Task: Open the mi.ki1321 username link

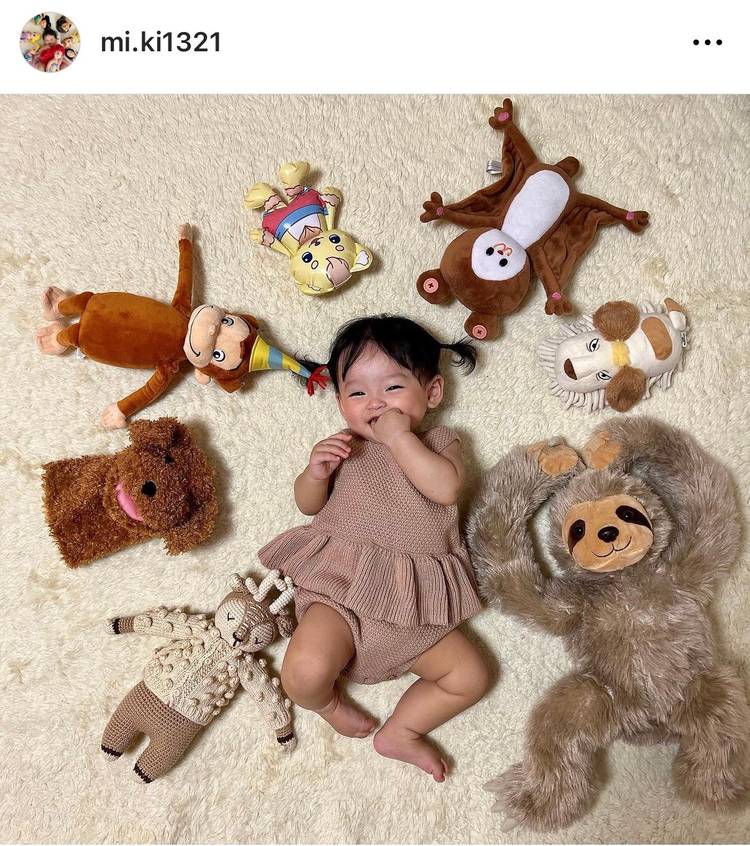Action: tap(160, 42)
